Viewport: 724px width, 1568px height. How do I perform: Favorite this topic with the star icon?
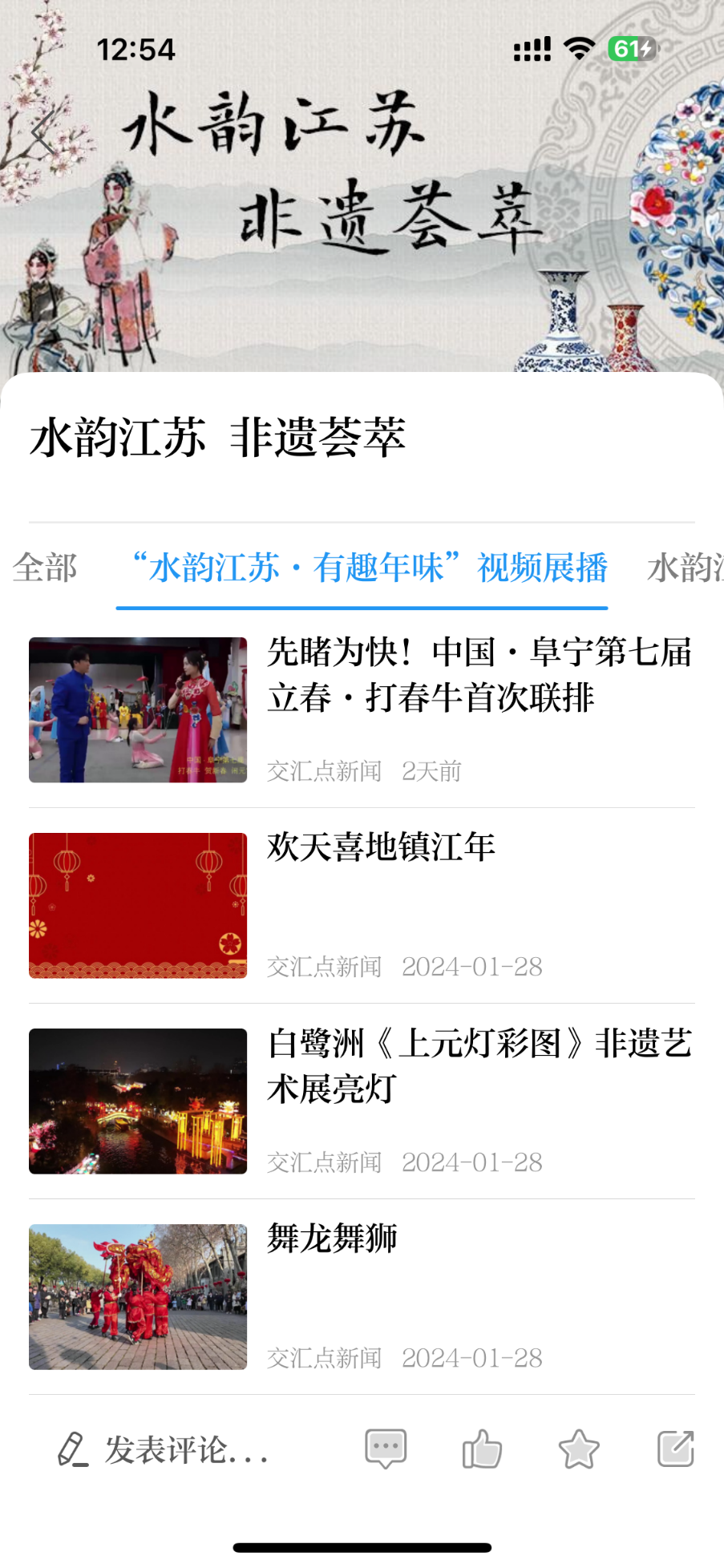coord(578,1449)
